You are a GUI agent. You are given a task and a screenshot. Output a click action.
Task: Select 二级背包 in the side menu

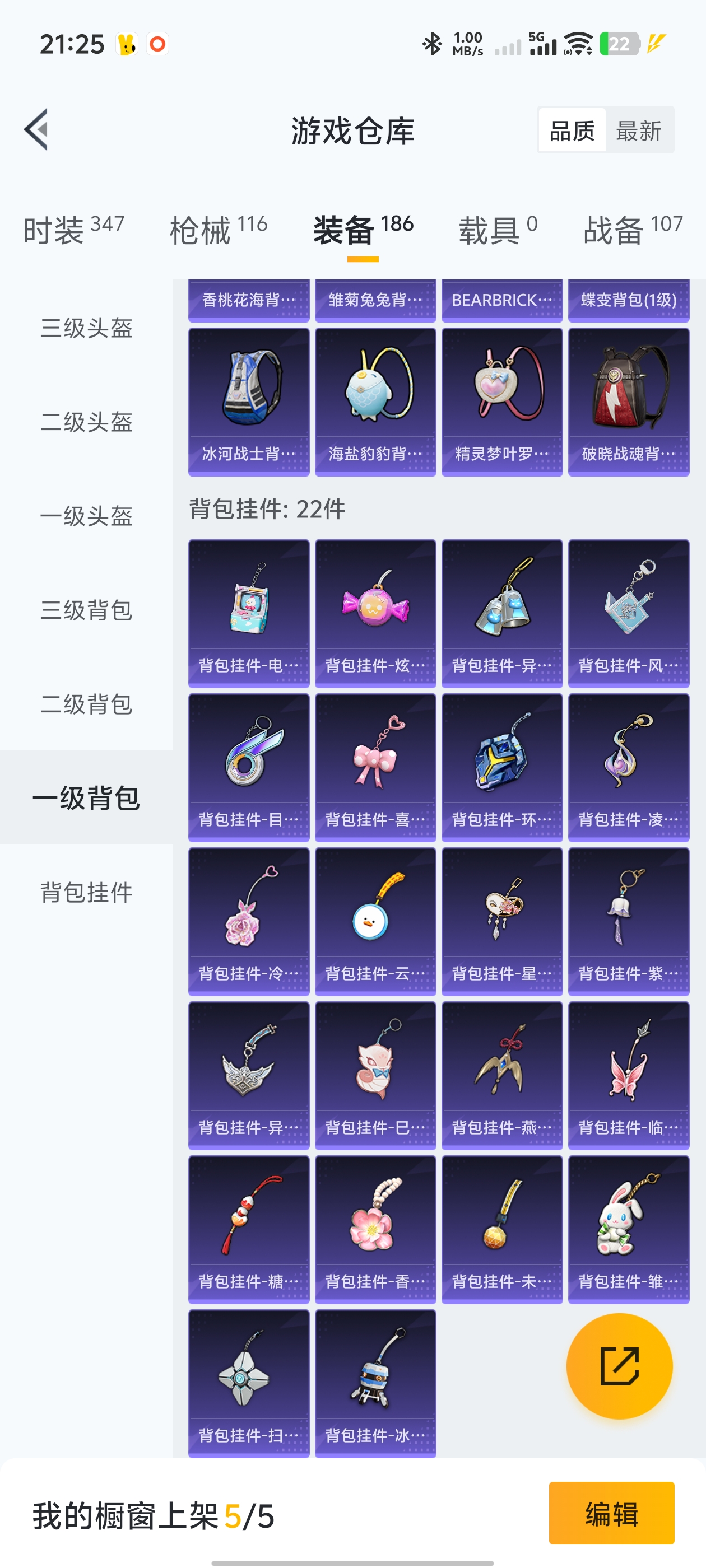pos(86,704)
